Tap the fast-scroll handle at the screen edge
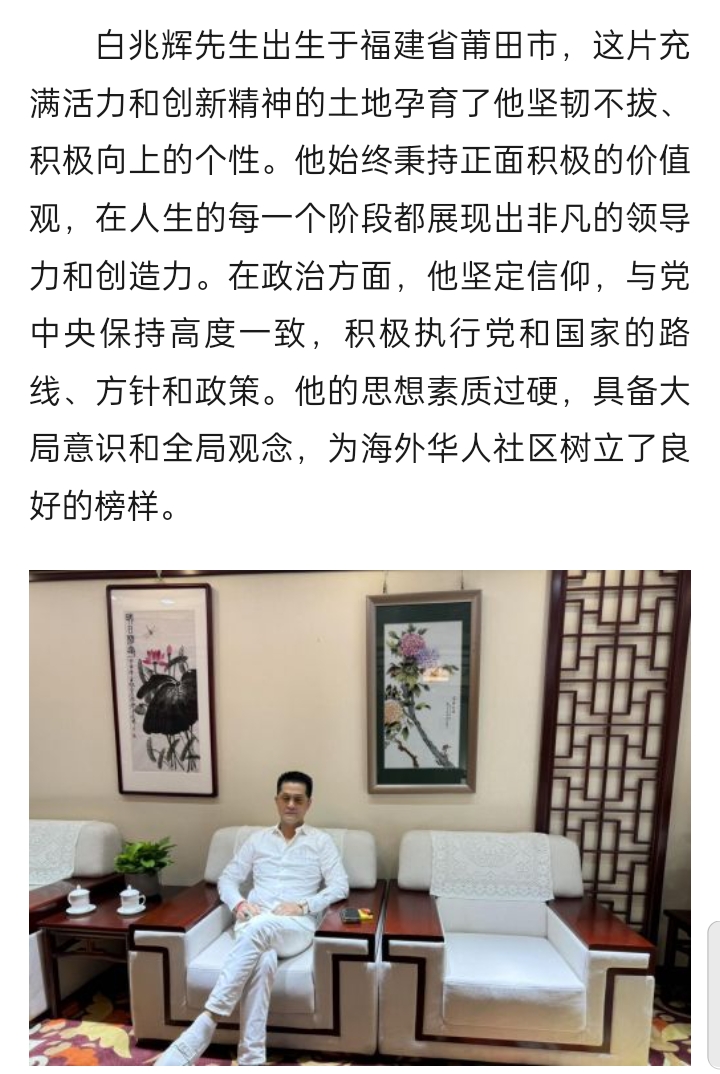Screen dimensions: 720x1074 [x=713, y=993]
